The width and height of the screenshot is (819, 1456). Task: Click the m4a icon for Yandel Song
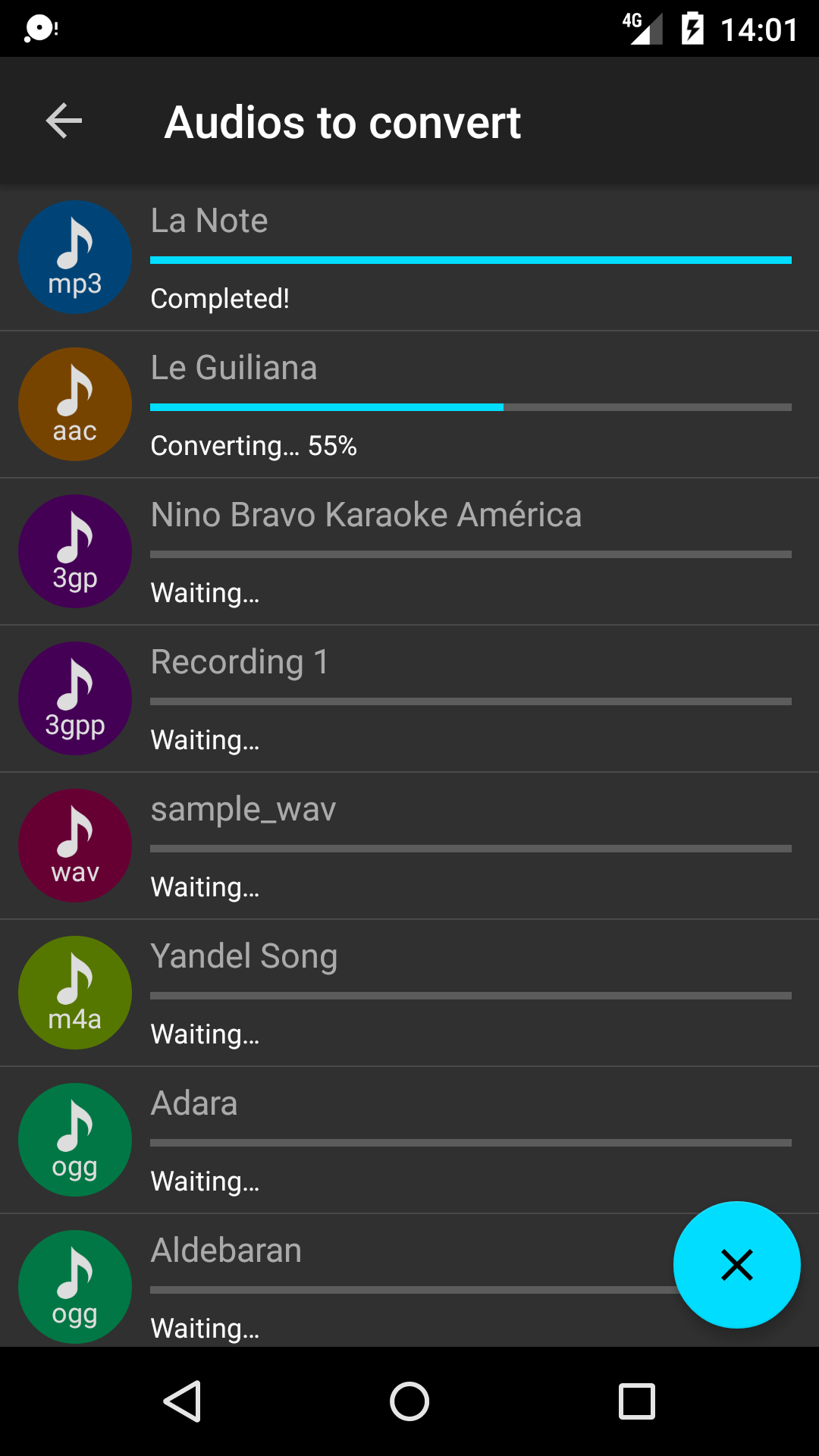[x=74, y=992]
